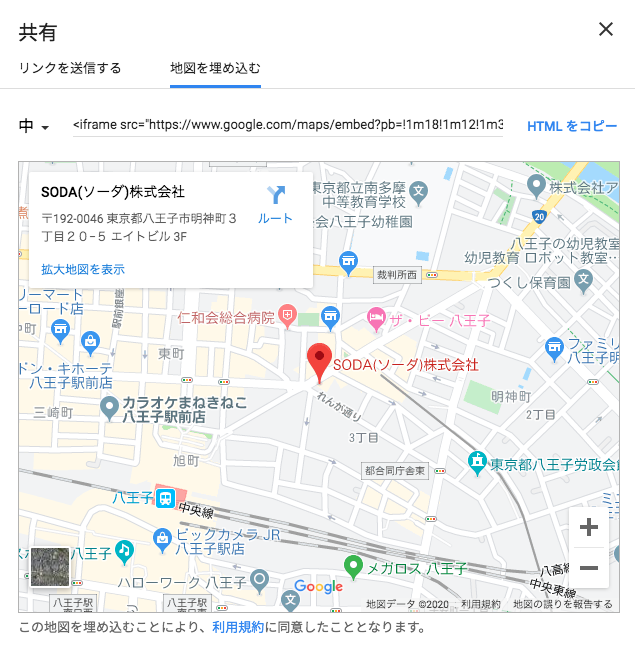Tap the iframe embed code field
Image resolution: width=635 pixels, height=648 pixels.
pos(288,125)
